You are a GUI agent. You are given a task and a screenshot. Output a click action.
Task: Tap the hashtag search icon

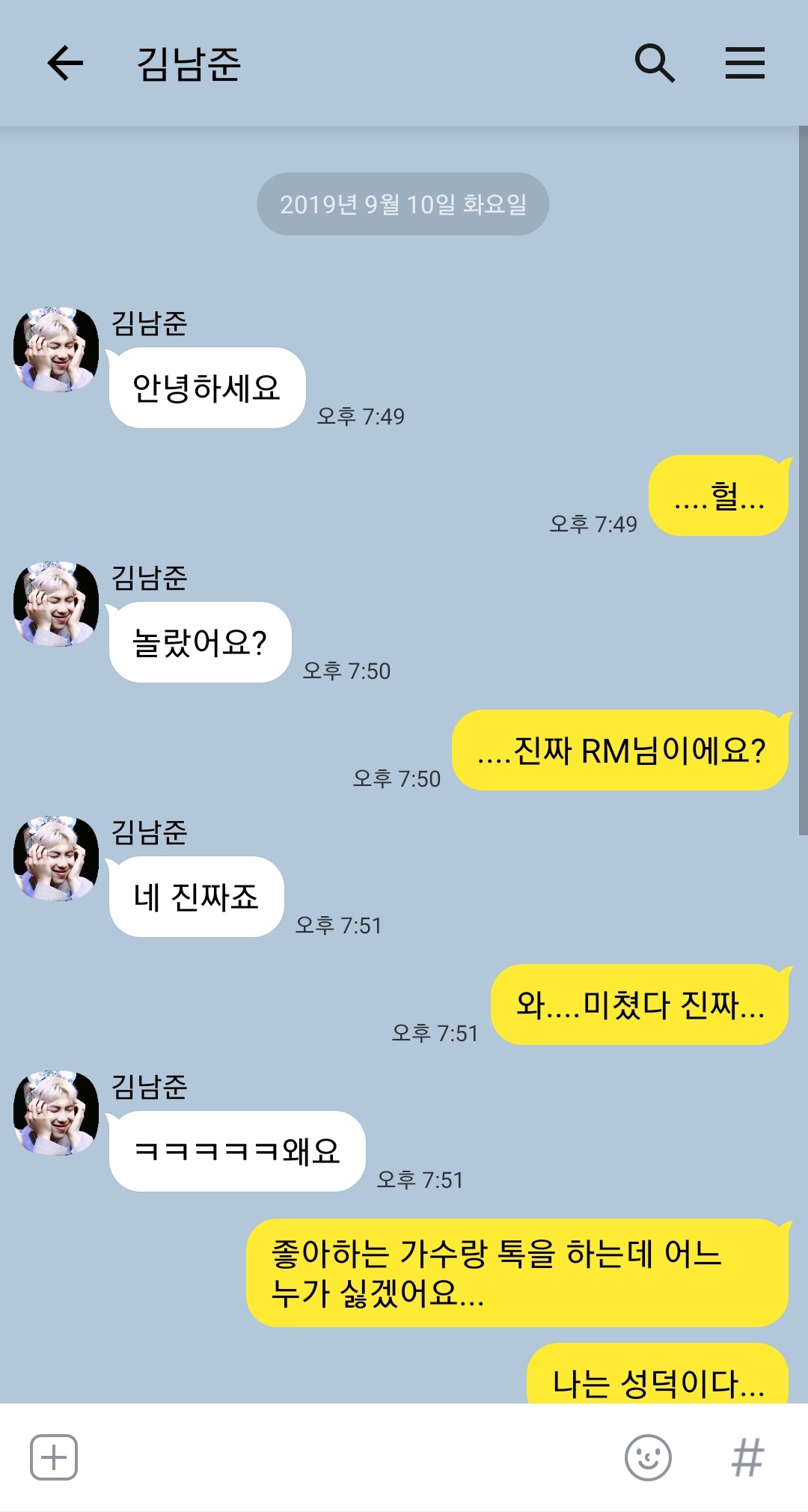pyautogui.click(x=747, y=1457)
